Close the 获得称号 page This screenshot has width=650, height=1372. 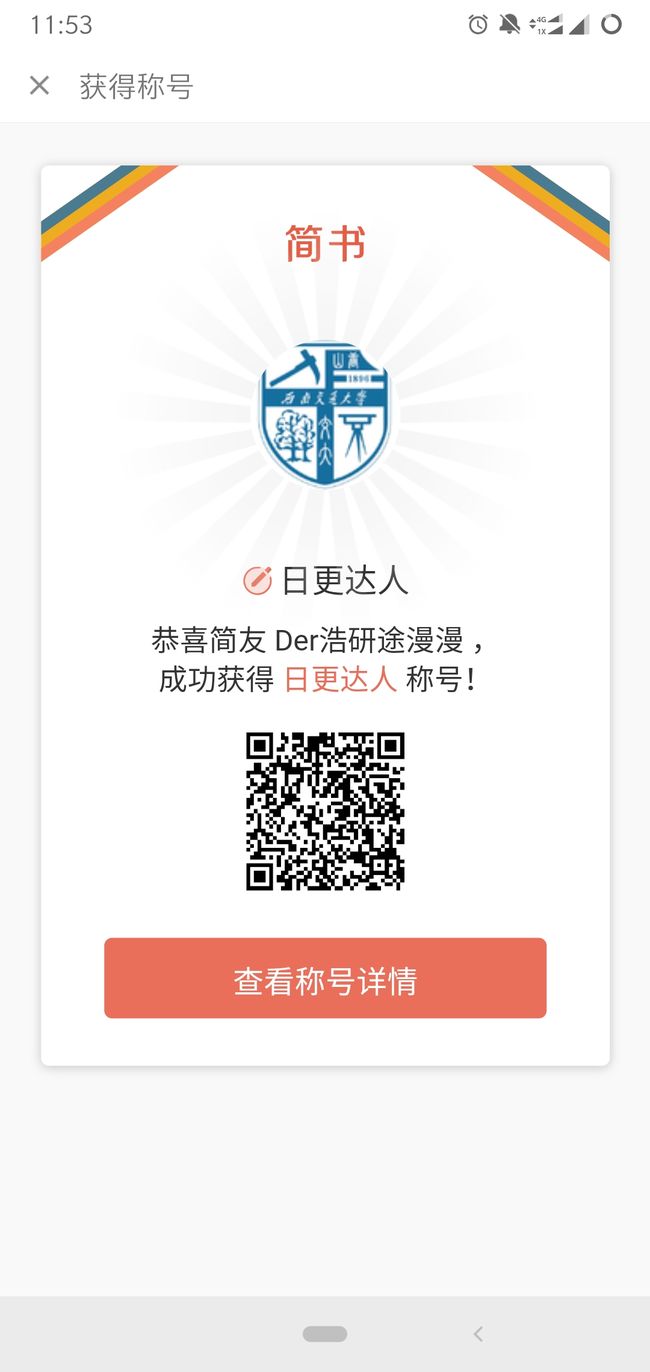[39, 86]
